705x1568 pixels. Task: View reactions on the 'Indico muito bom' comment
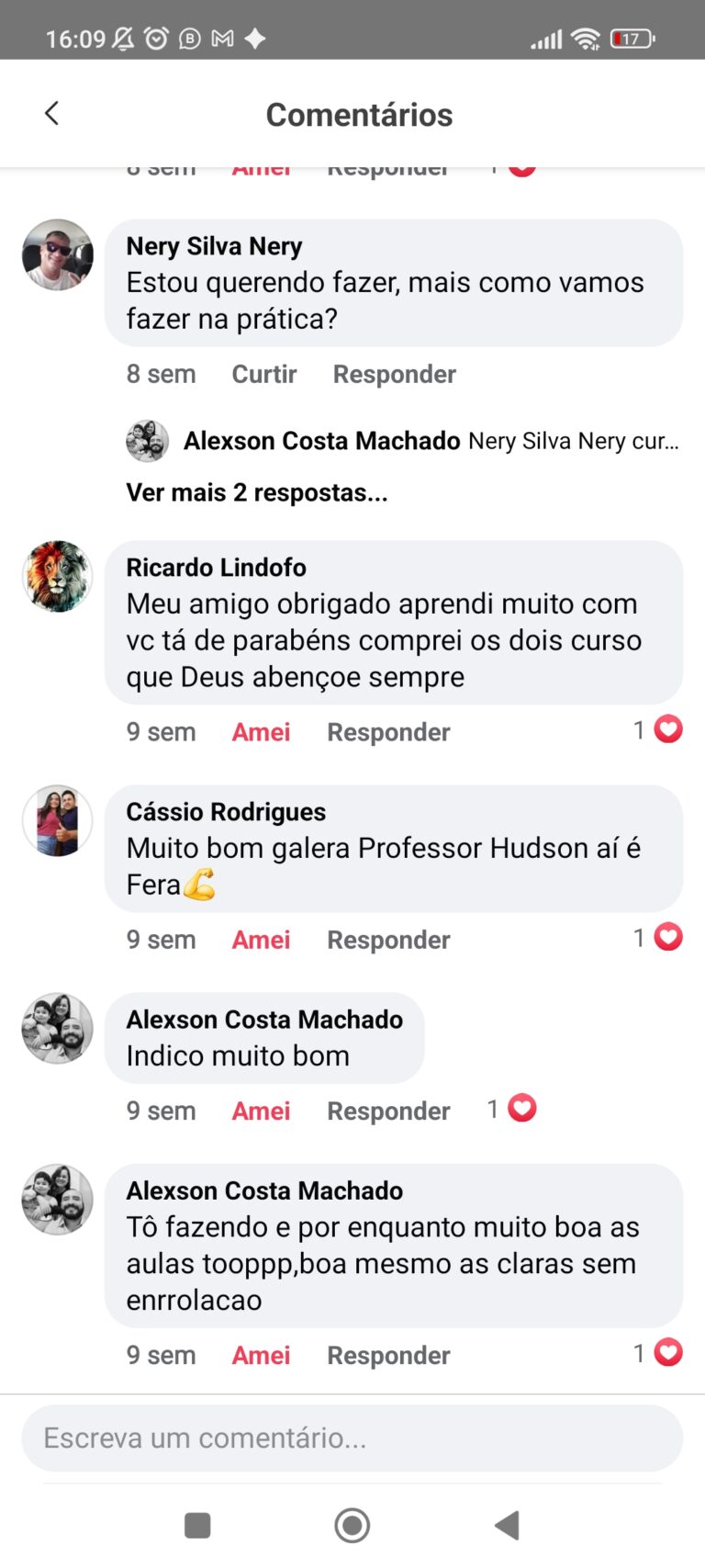coord(512,1109)
